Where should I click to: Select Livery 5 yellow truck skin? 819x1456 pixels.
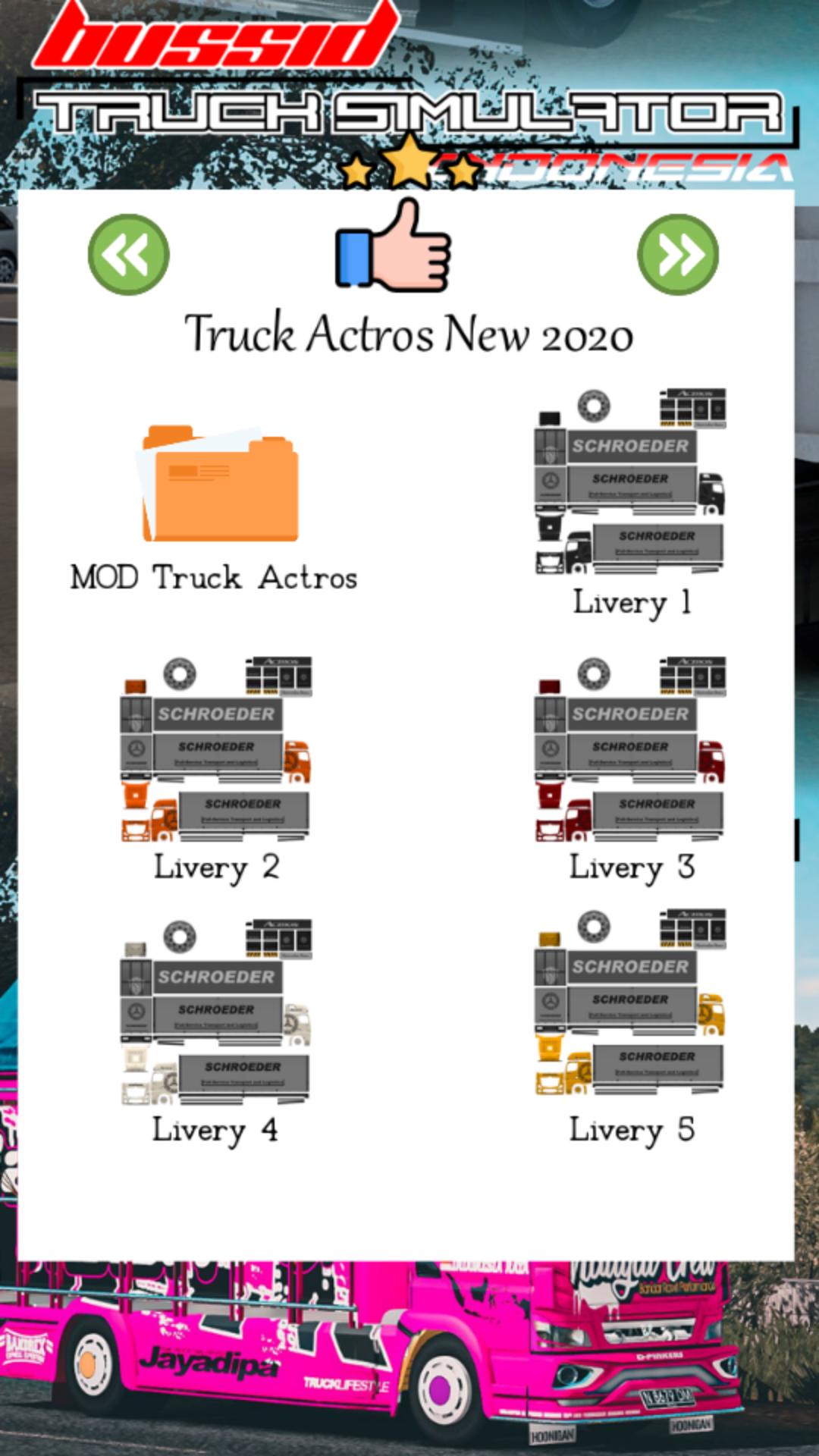coord(630,1003)
